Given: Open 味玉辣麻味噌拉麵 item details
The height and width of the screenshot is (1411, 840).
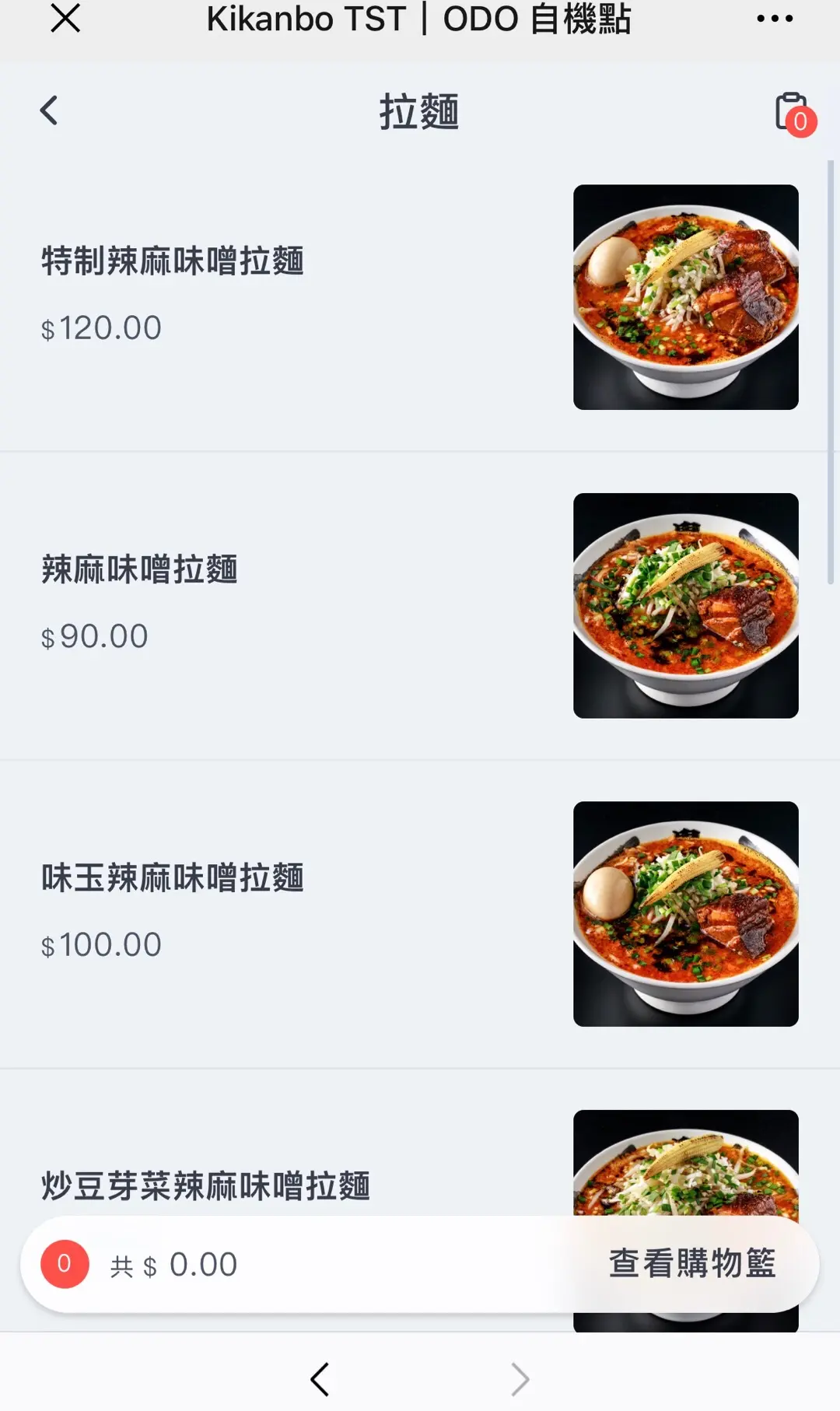Looking at the screenshot, I should 173,878.
